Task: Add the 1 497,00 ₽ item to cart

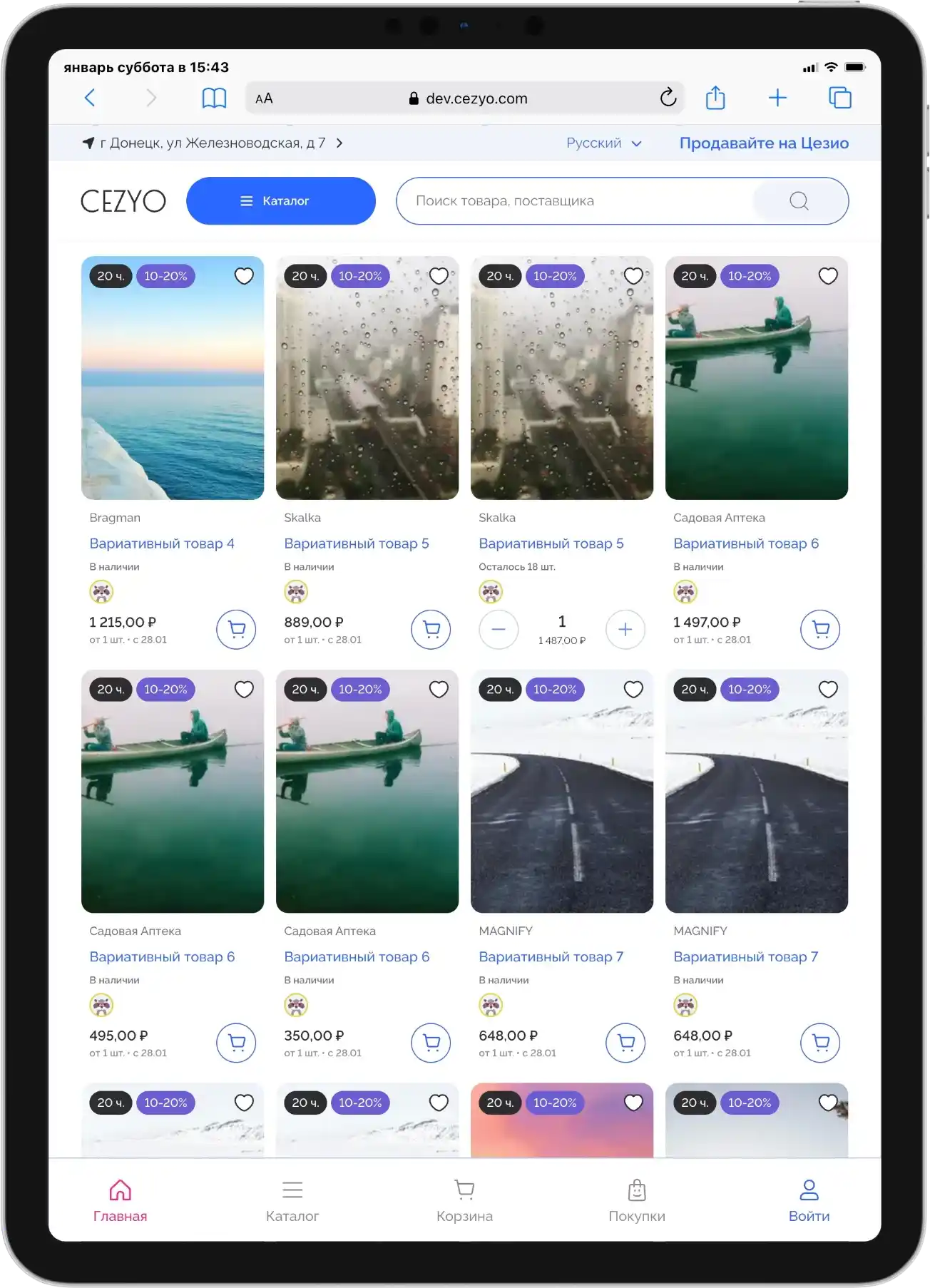Action: [x=820, y=629]
